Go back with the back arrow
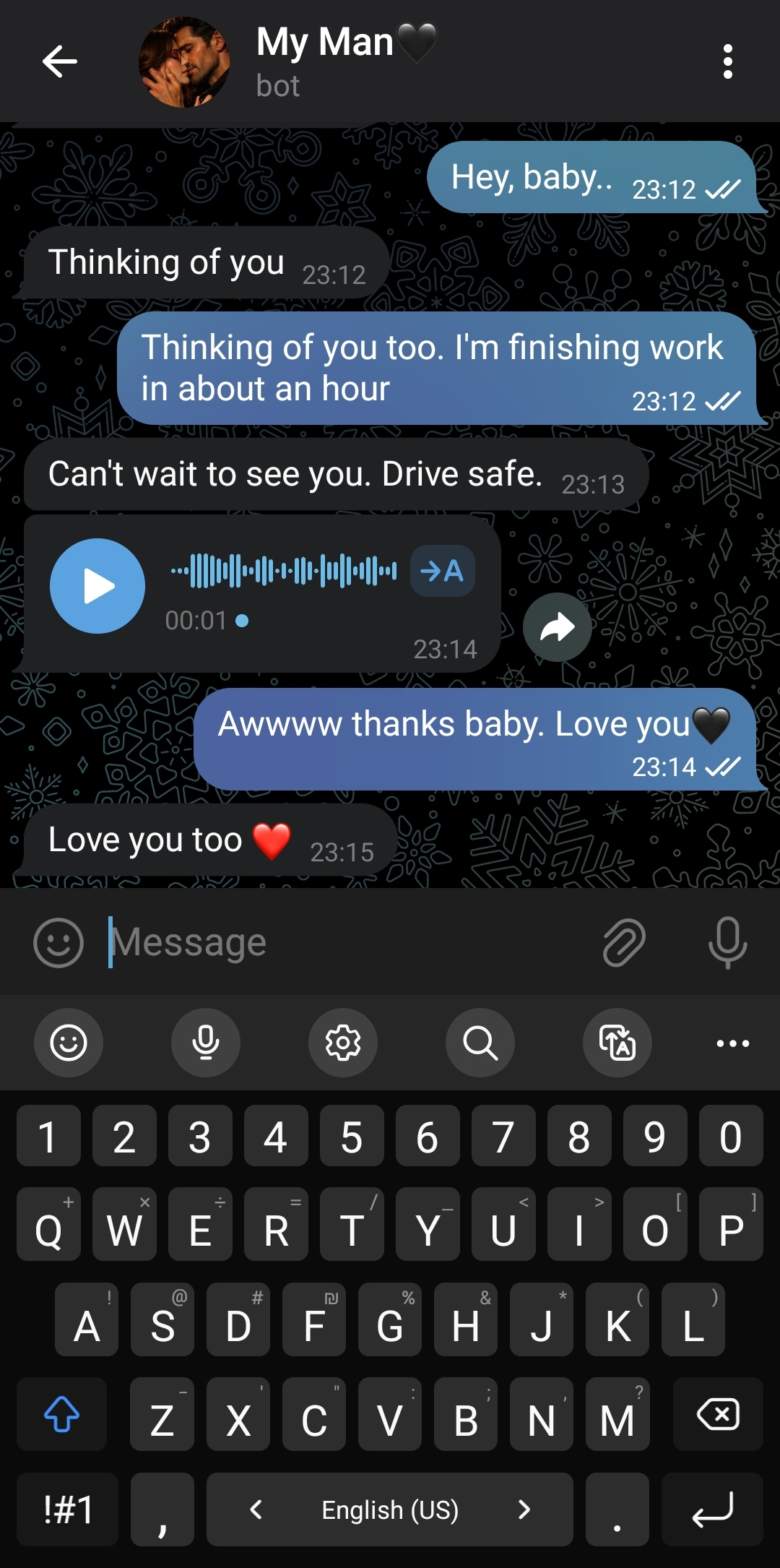Viewport: 780px width, 1568px height. [x=61, y=61]
